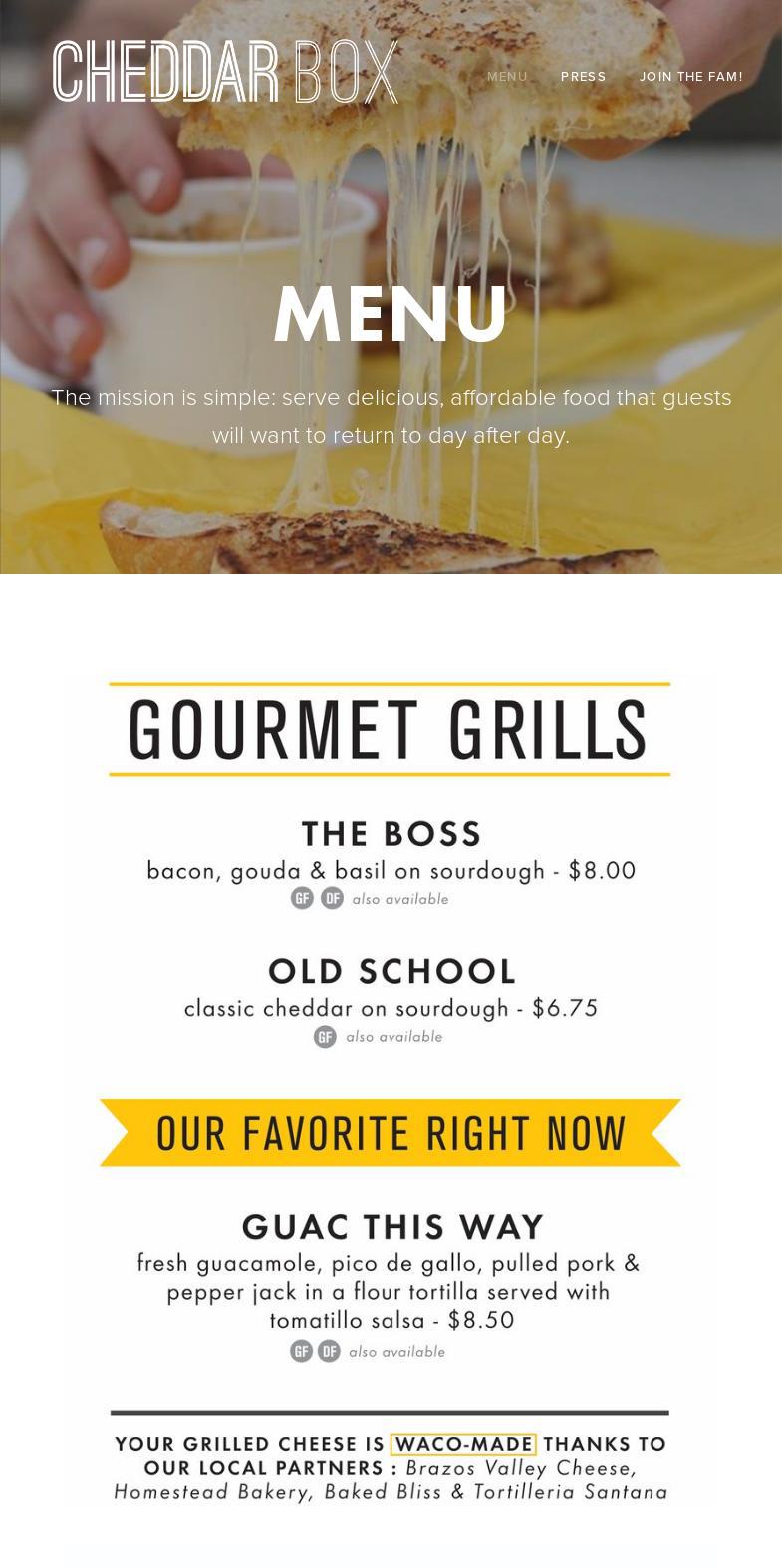
Task: Tap the Cheddar Box logo to go home
Action: coord(225,73)
